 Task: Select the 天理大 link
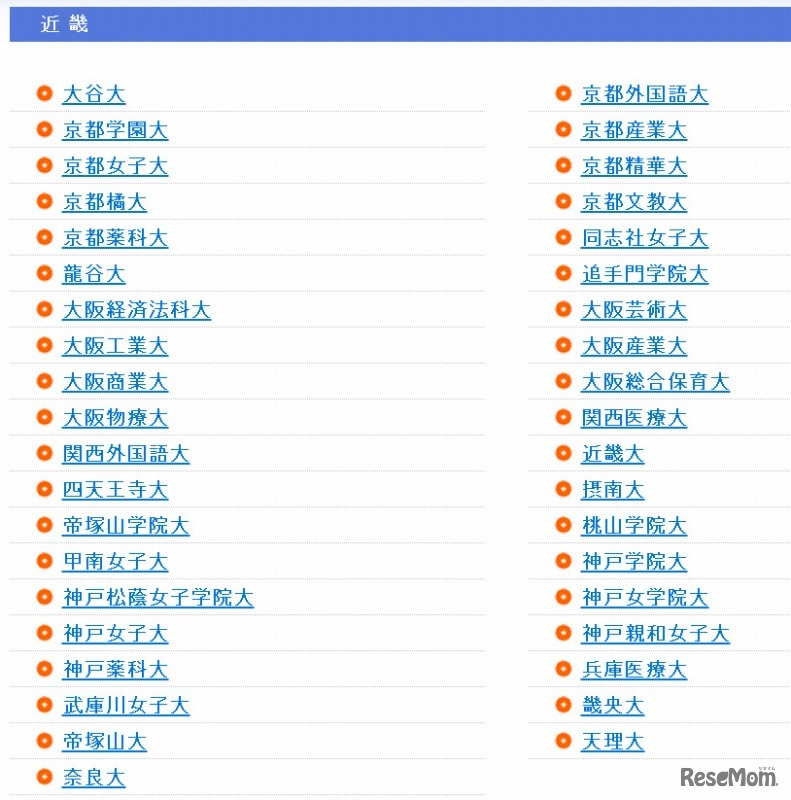[612, 742]
